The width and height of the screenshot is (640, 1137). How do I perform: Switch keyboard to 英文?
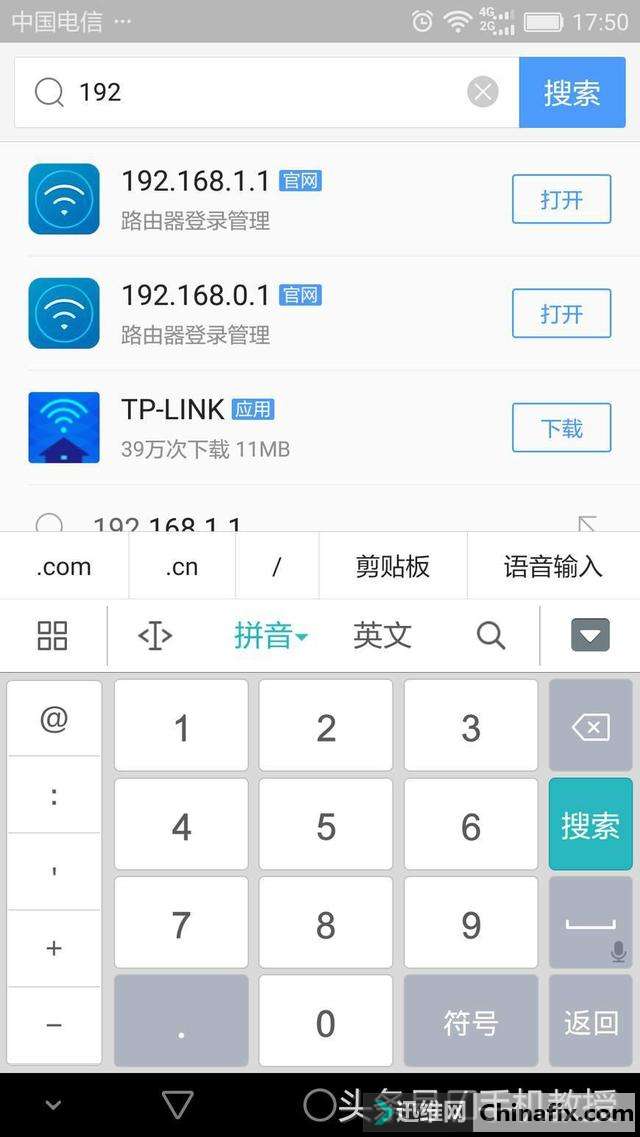click(x=382, y=635)
